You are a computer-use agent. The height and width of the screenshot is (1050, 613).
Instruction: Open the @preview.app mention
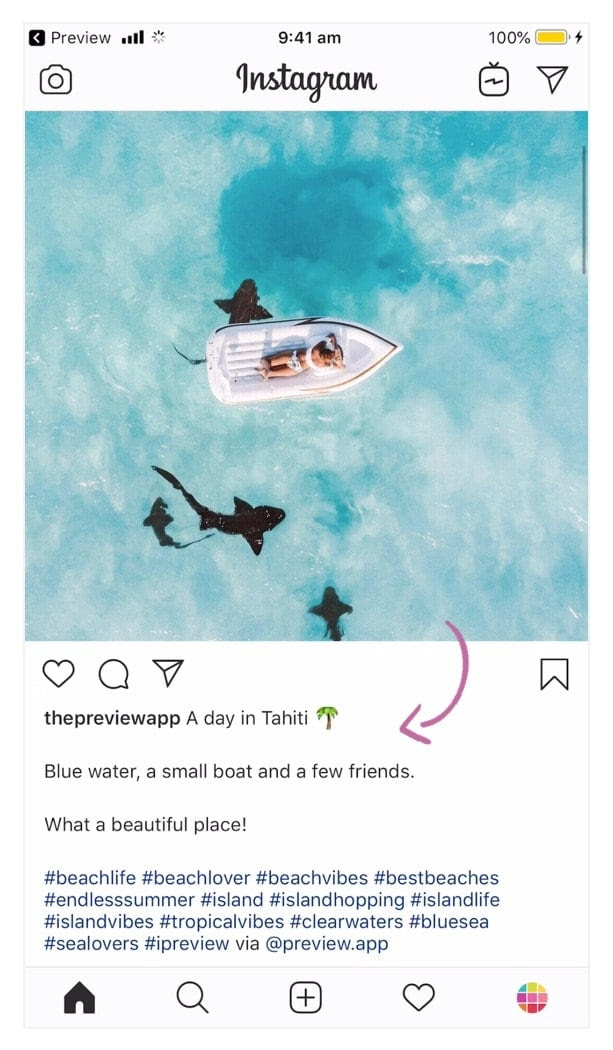pos(327,944)
